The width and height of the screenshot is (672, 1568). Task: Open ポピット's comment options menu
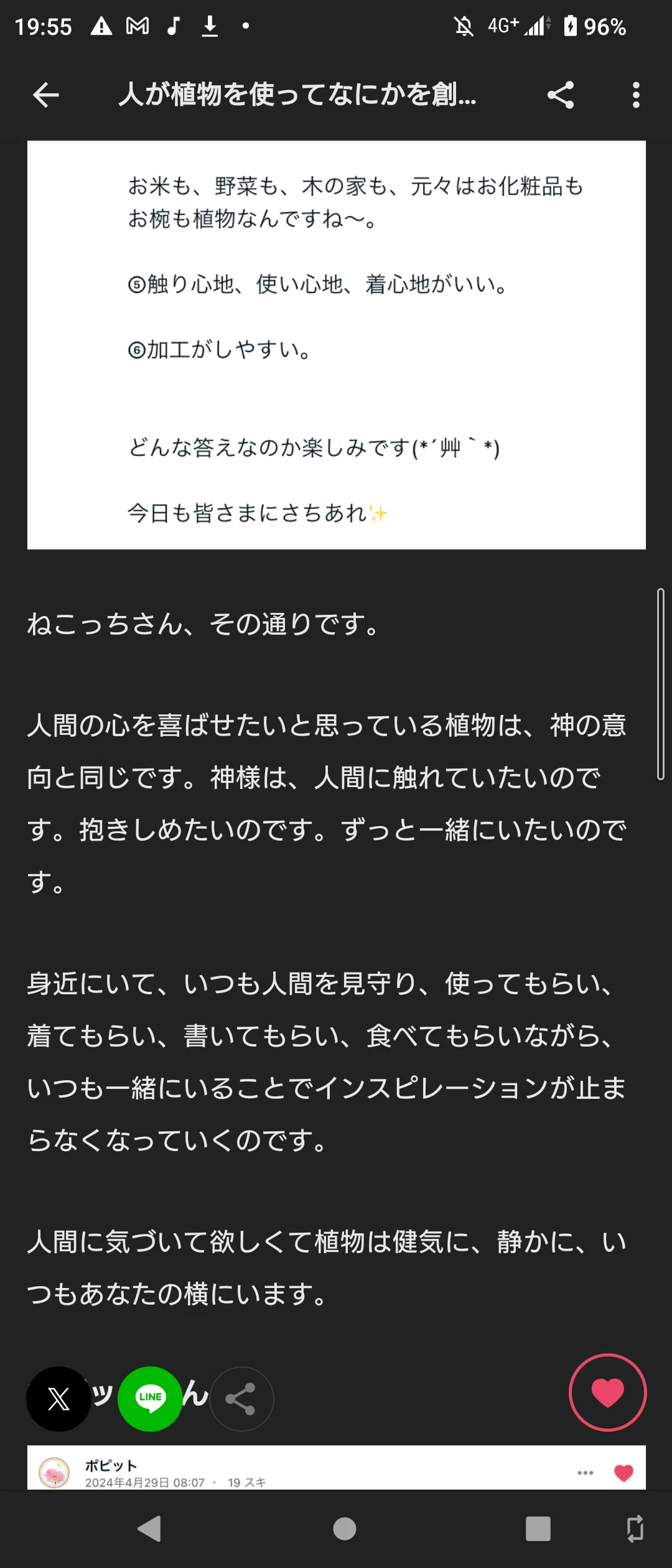(586, 1473)
